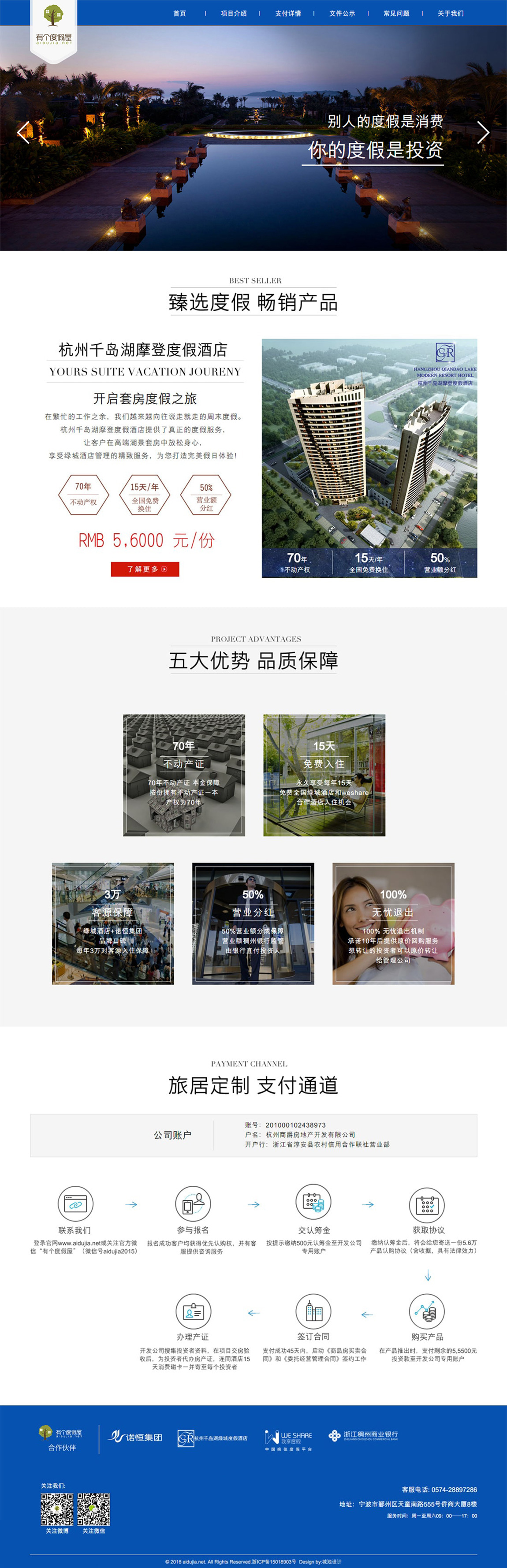Screen dimensions: 507x1568
Task: Show the next banner slide
Action: pyautogui.click(x=483, y=132)
